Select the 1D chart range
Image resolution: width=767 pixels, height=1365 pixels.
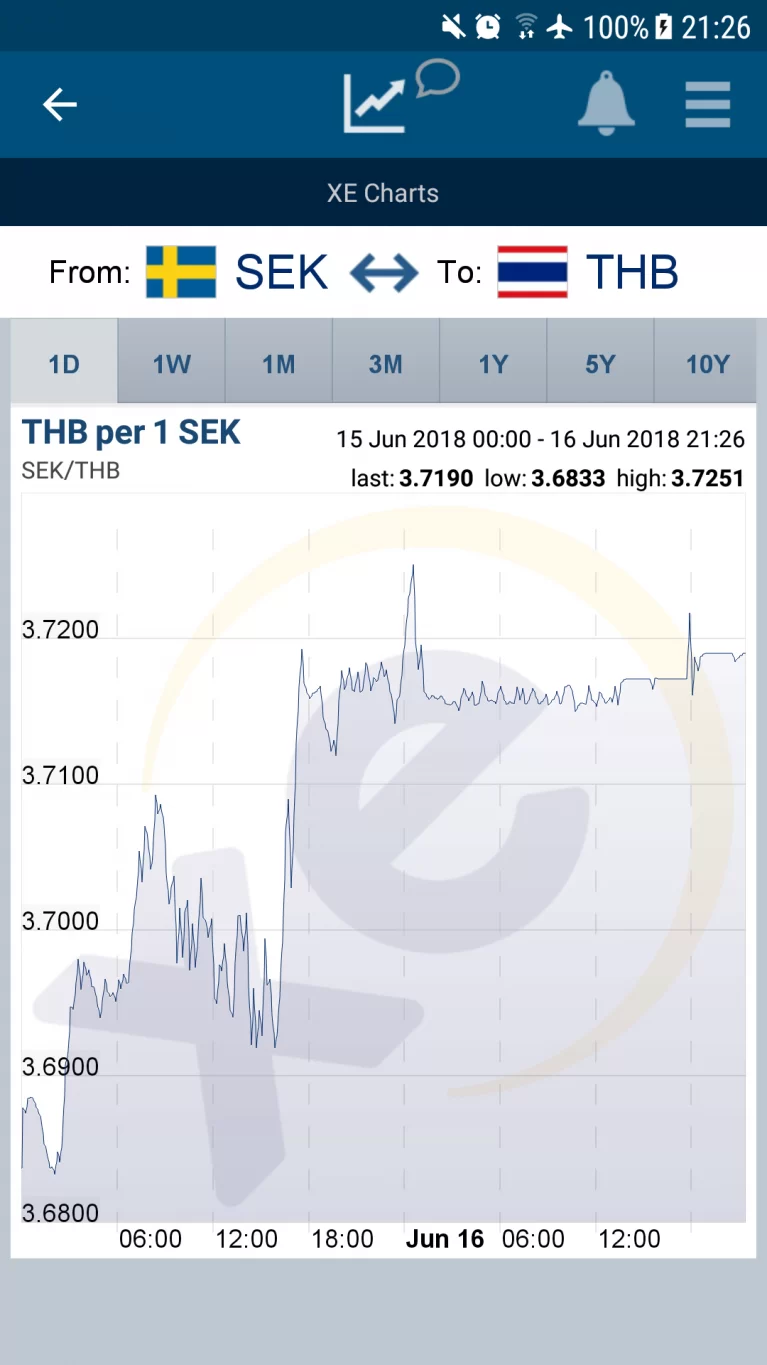coord(64,364)
